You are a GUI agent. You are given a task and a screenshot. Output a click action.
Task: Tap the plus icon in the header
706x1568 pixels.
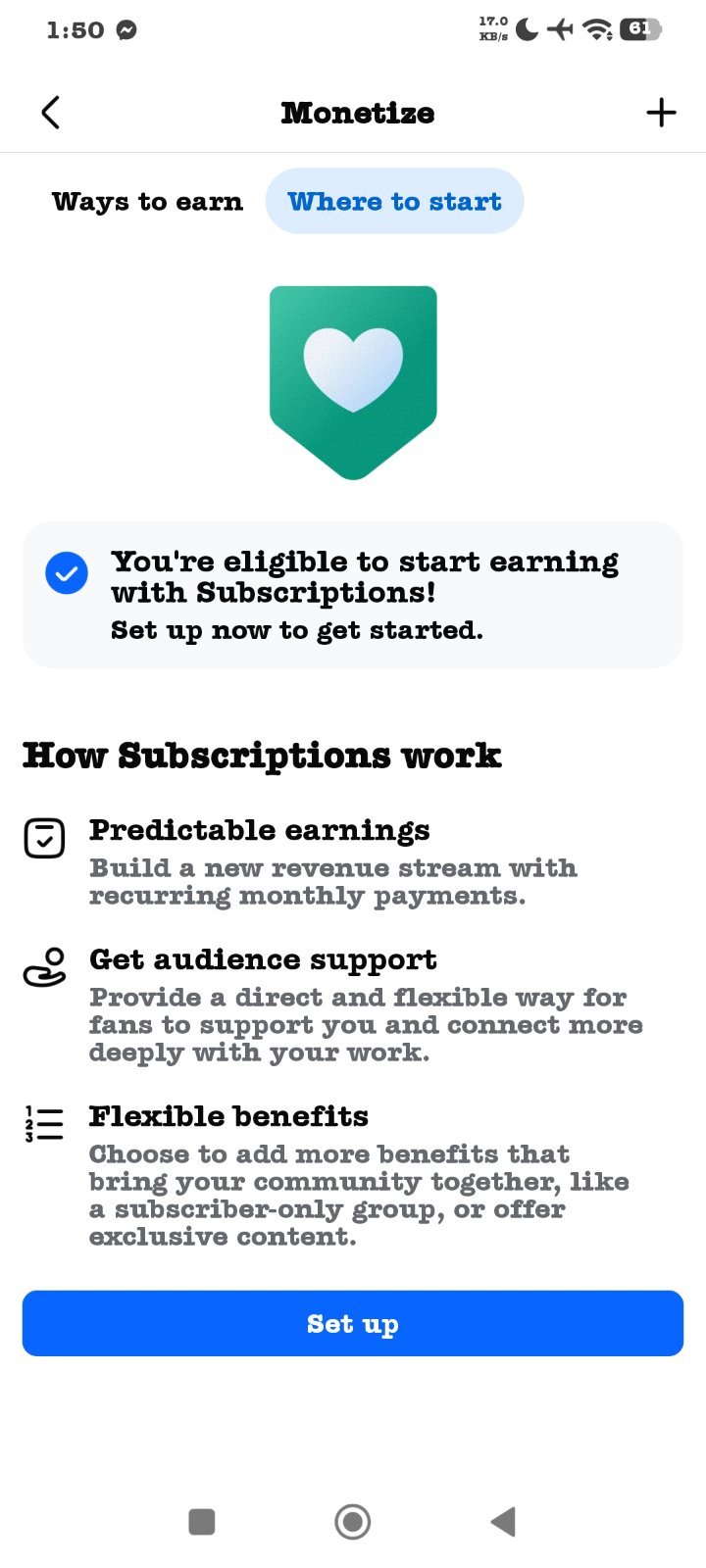tap(662, 113)
